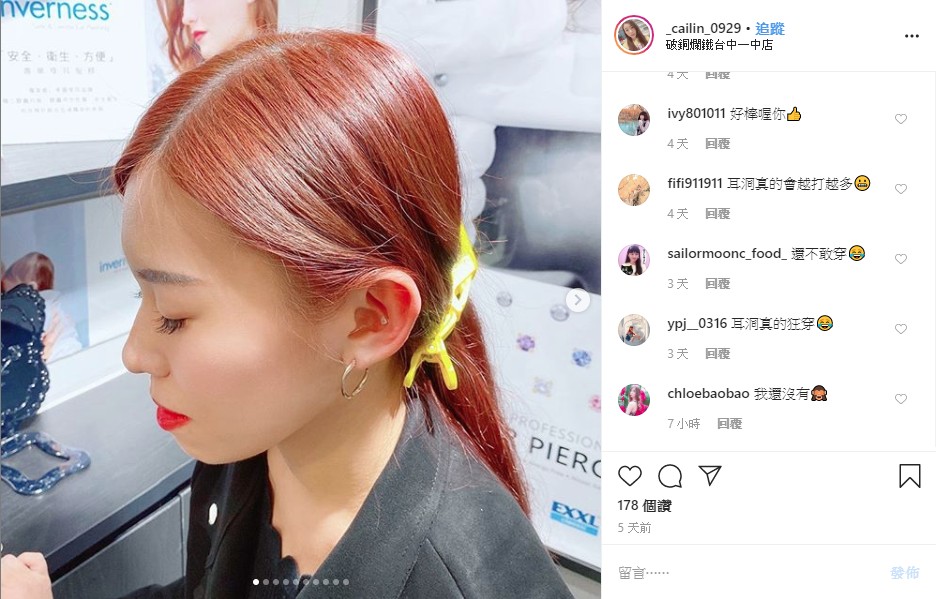Like this post with the heart icon
This screenshot has width=936, height=599.
630,476
